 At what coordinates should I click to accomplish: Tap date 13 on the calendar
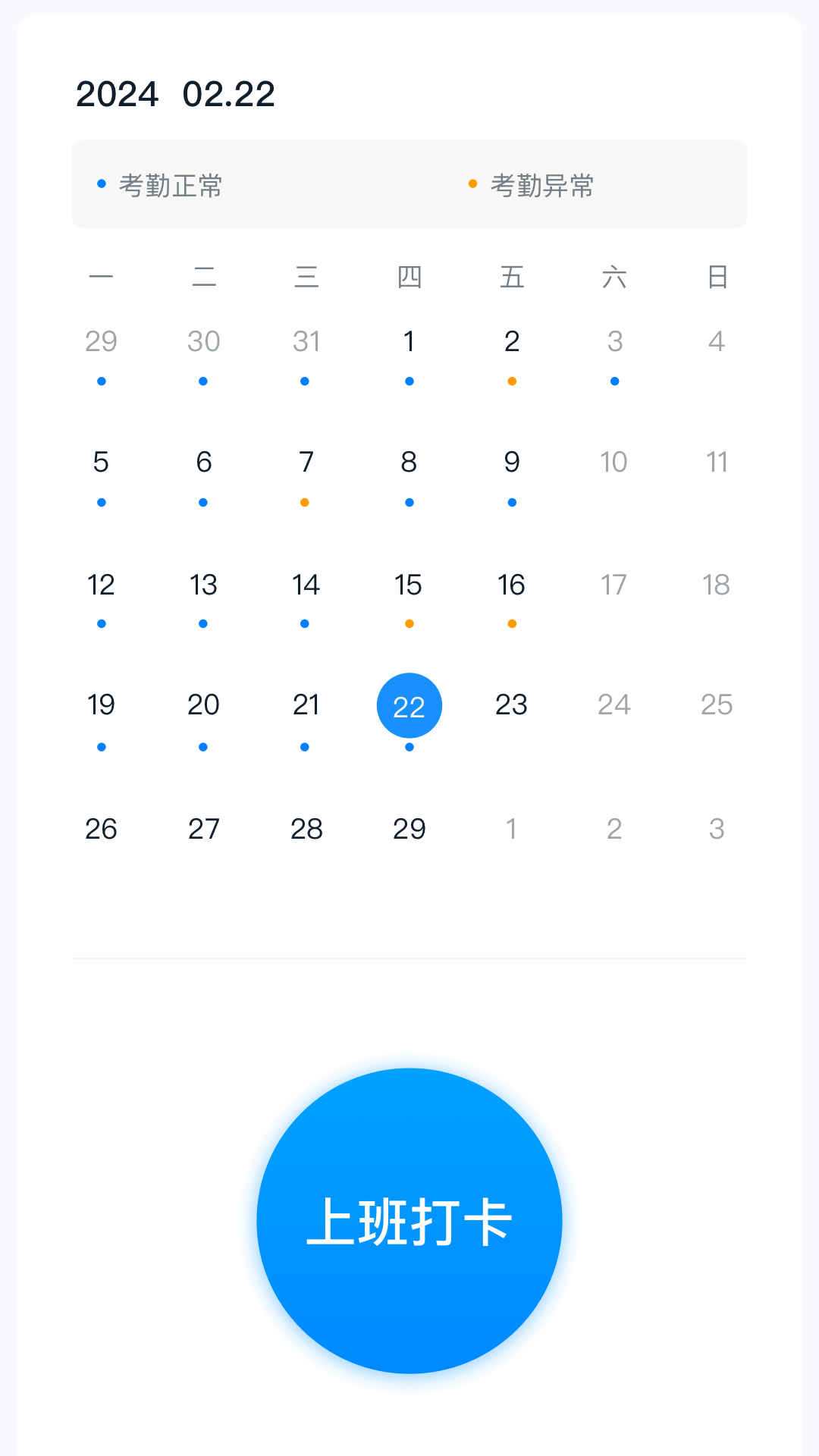coord(203,585)
